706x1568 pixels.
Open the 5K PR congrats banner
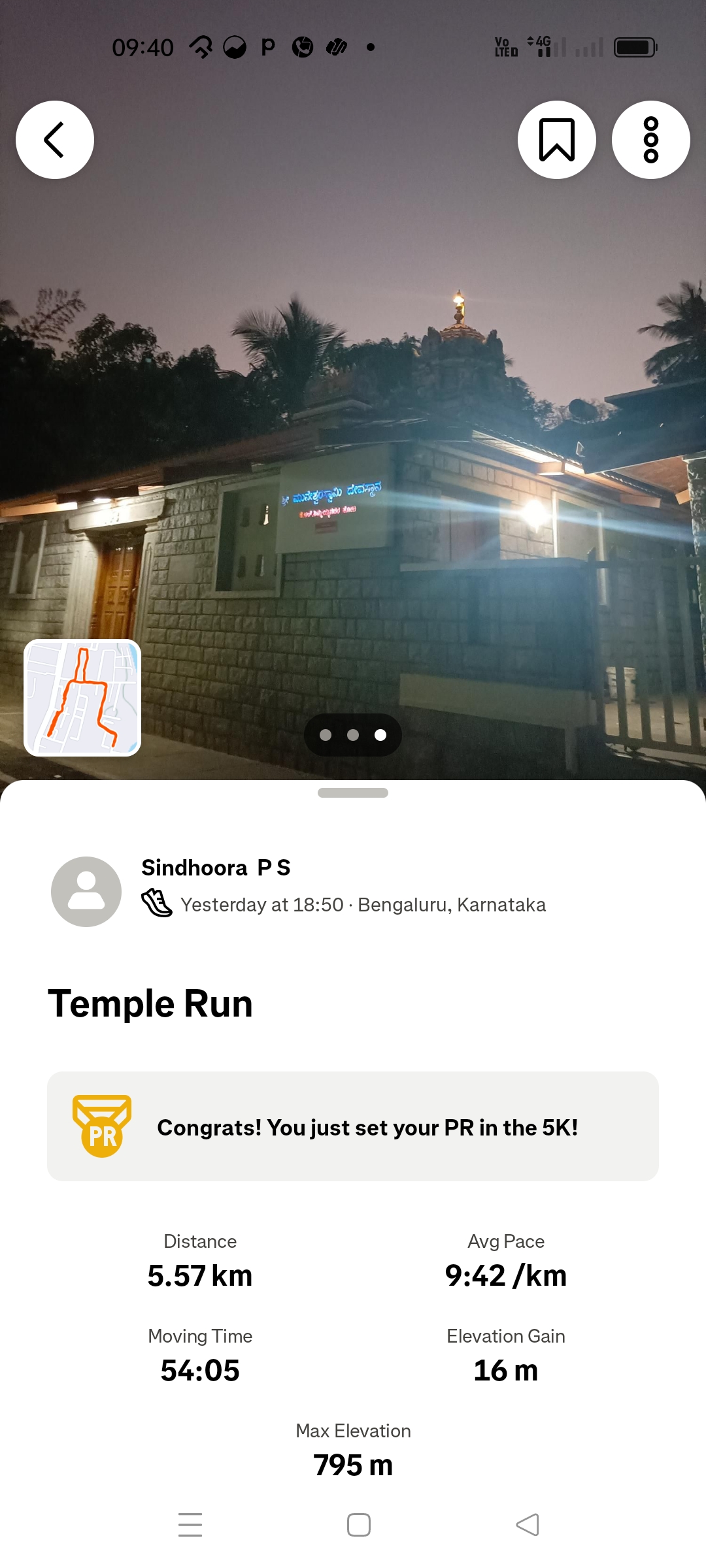353,1126
